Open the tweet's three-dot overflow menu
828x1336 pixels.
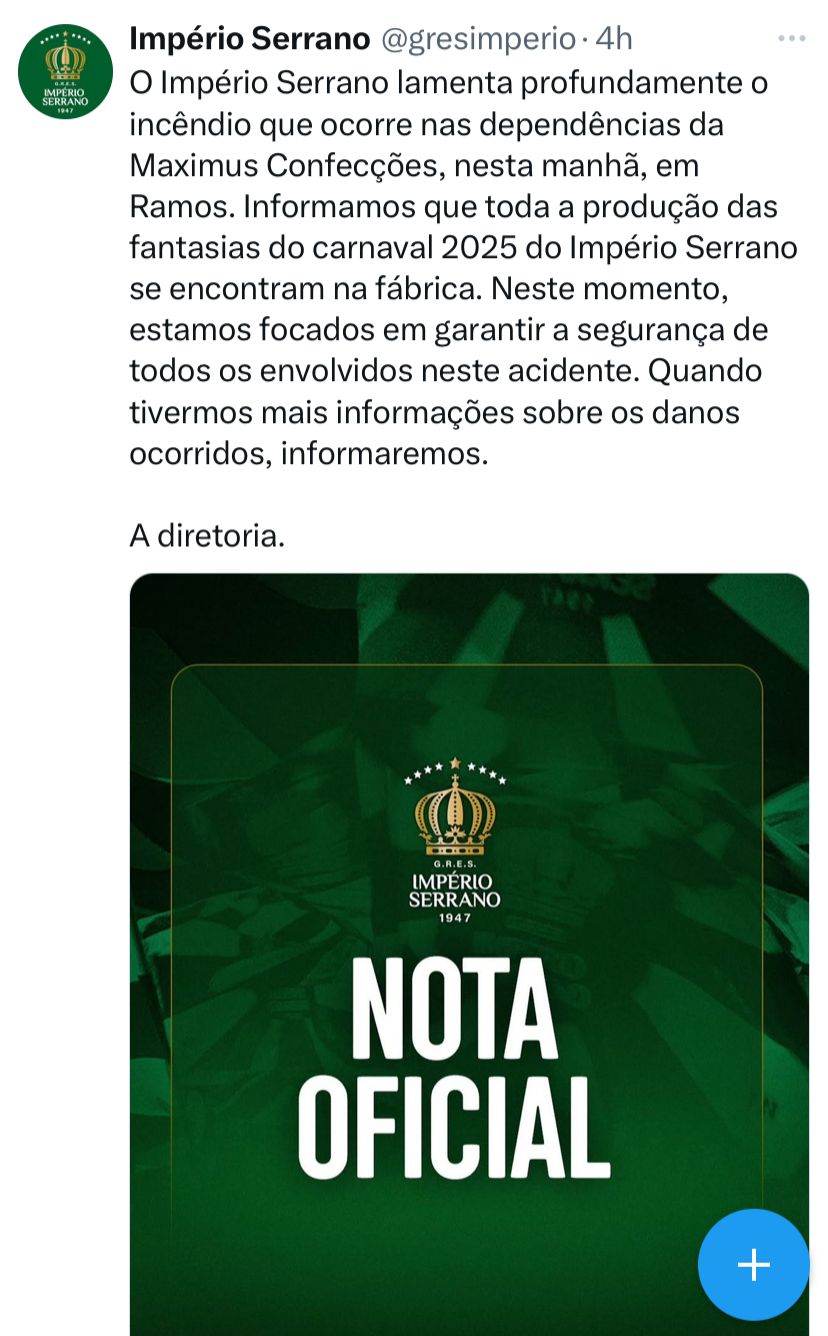click(791, 39)
